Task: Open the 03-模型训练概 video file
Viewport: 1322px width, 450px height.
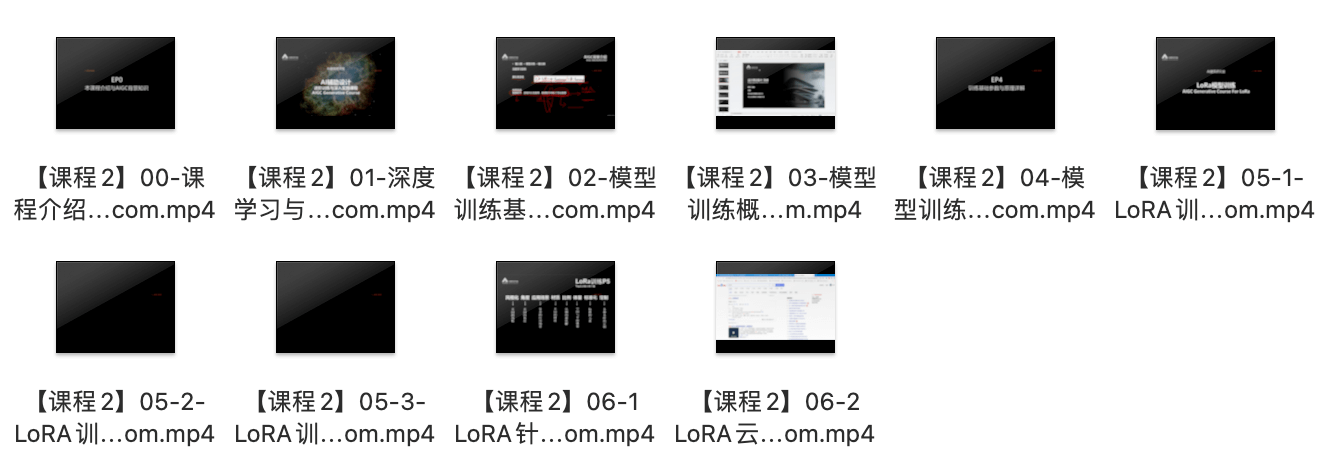Action: click(775, 83)
